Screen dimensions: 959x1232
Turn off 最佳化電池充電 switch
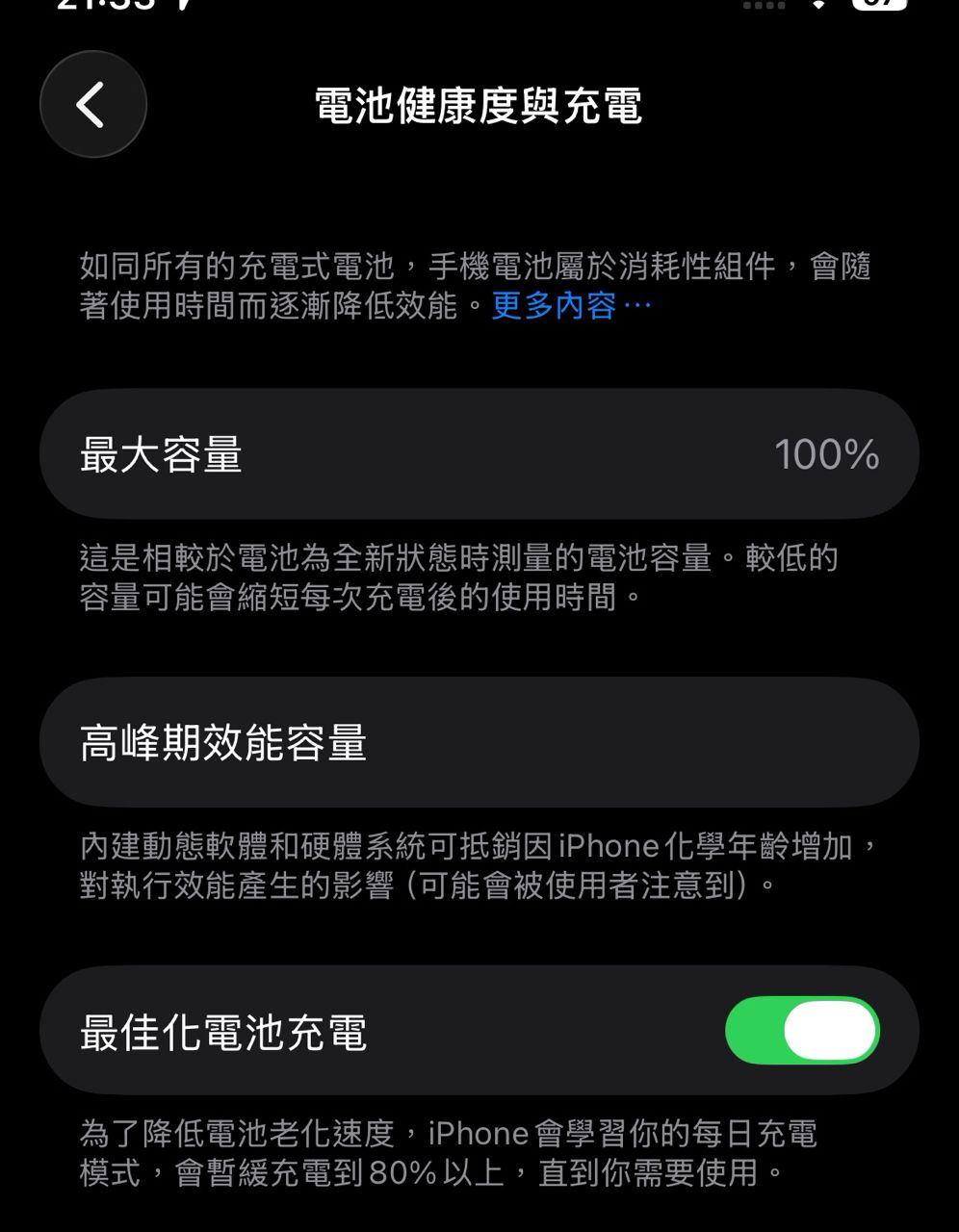pos(801,1030)
